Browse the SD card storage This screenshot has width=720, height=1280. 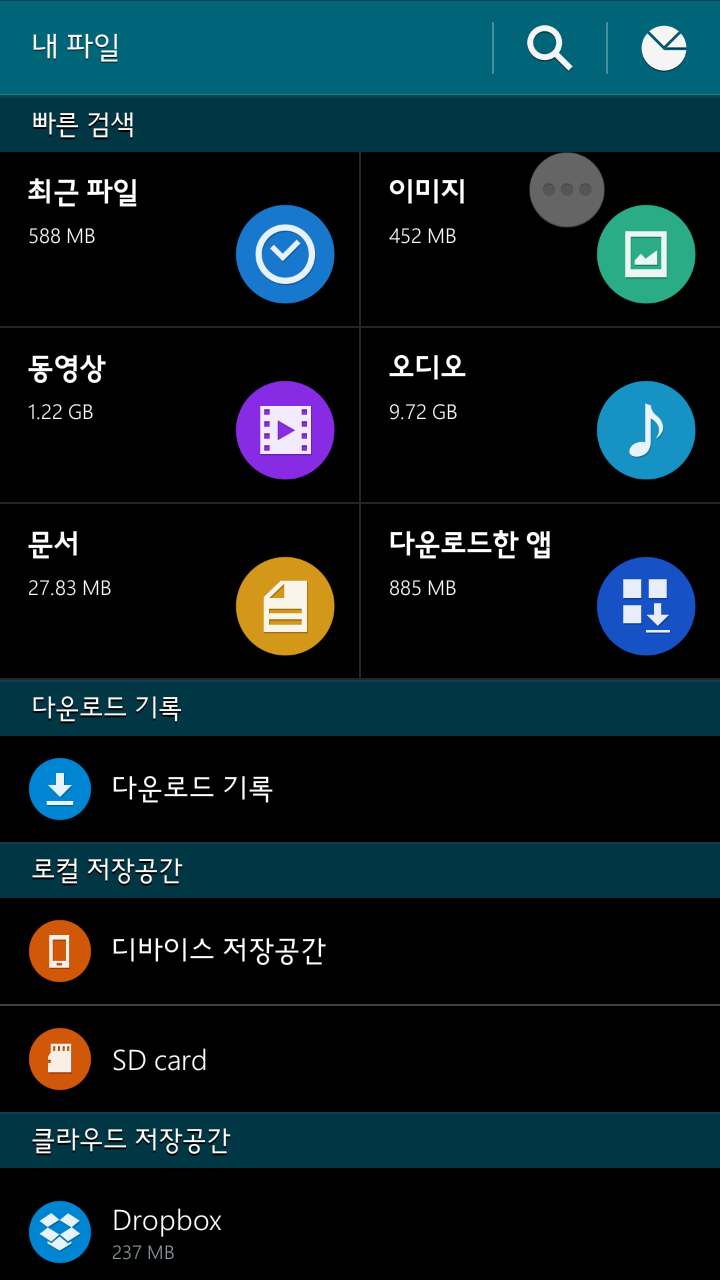tap(360, 1059)
